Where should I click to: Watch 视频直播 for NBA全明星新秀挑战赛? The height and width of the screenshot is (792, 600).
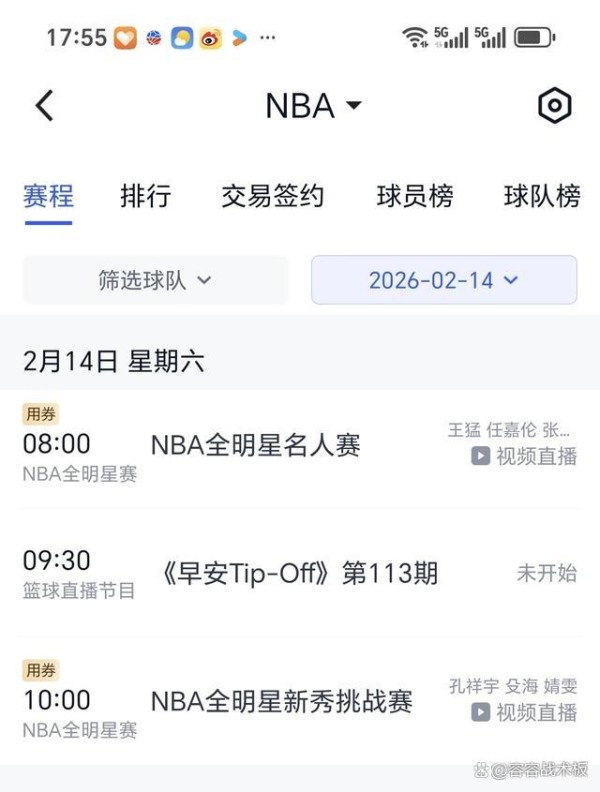point(524,712)
